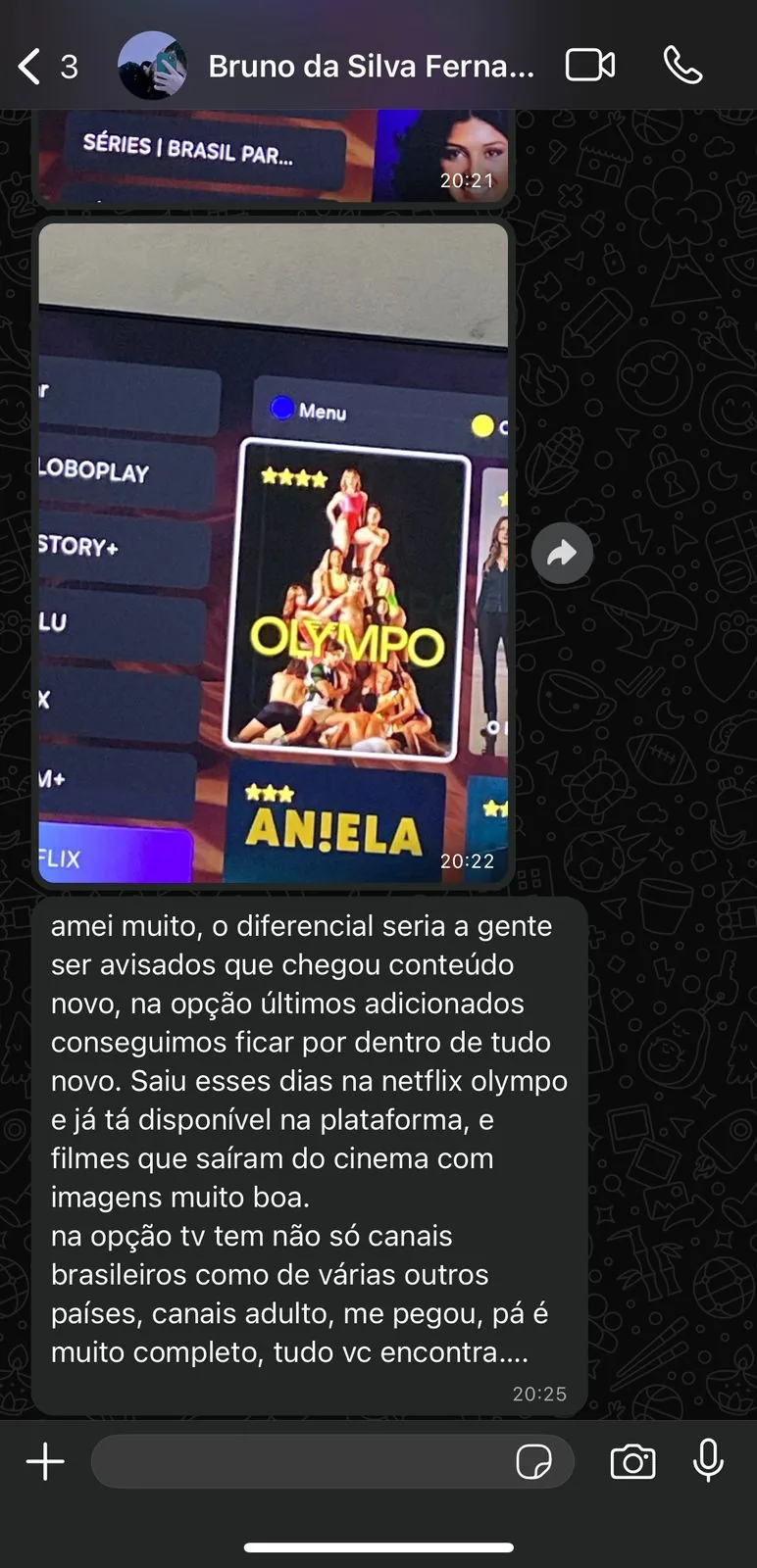Viewport: 757px width, 1568px height.
Task: Forward the Olympo photo
Action: click(562, 554)
